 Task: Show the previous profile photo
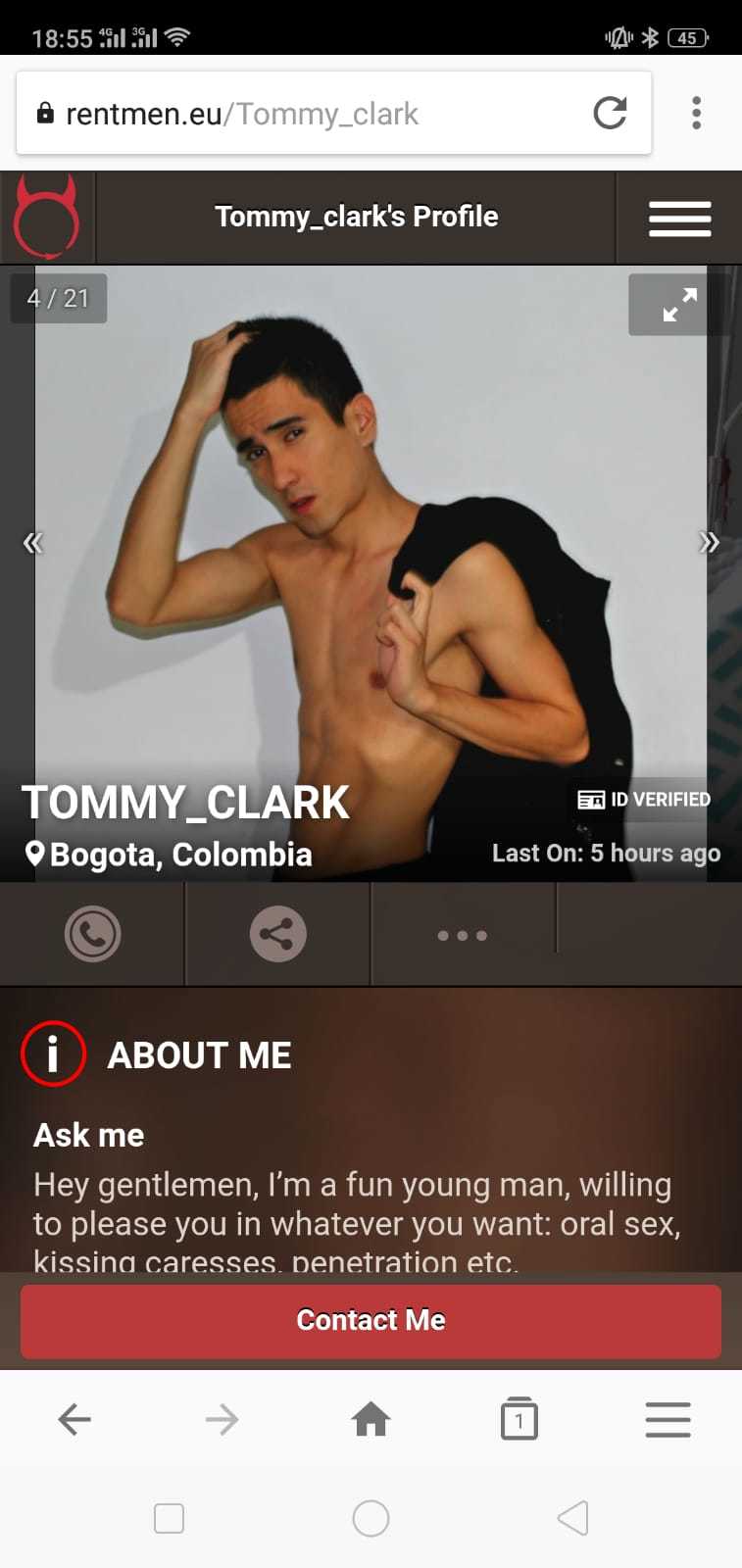point(33,542)
